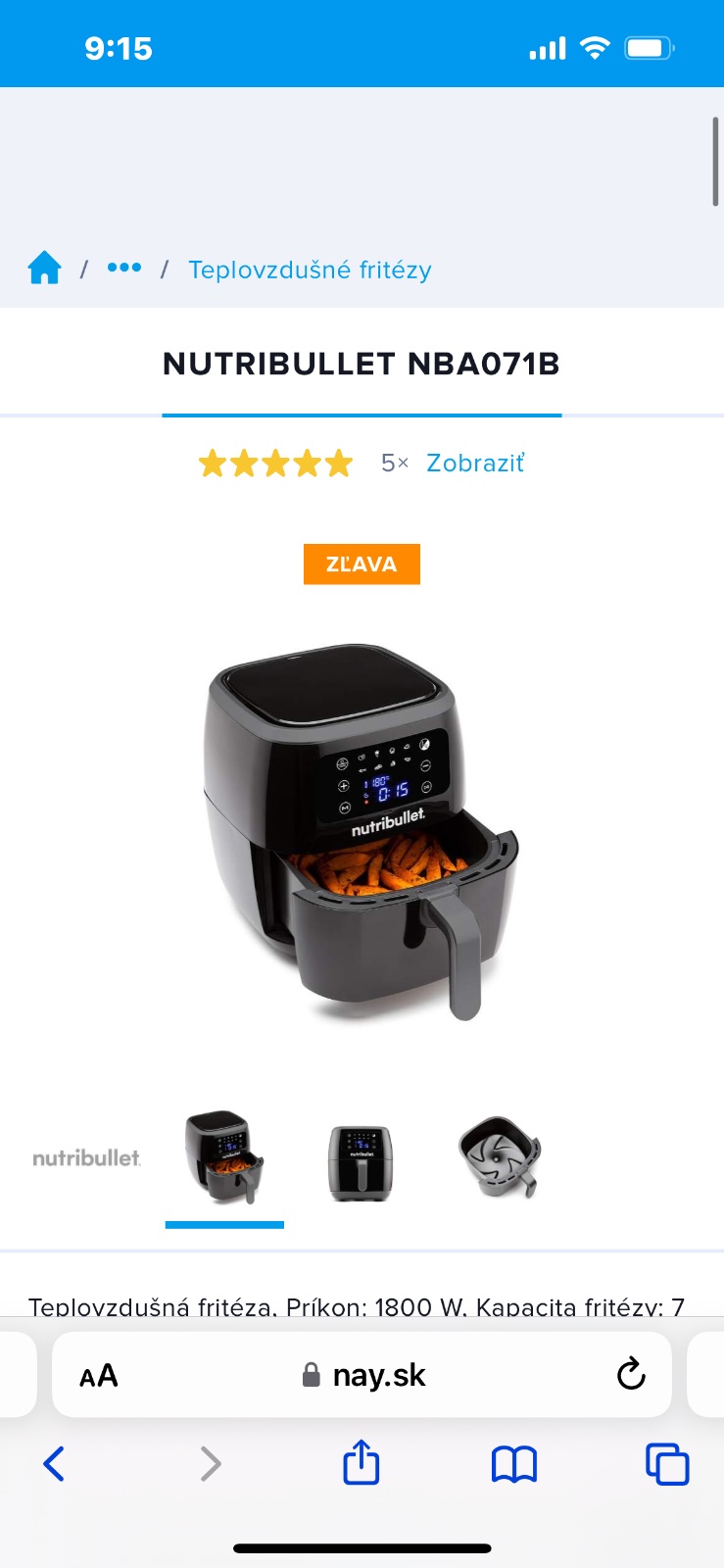Go back to the previous page
724x1568 pixels.
pos(54,1464)
